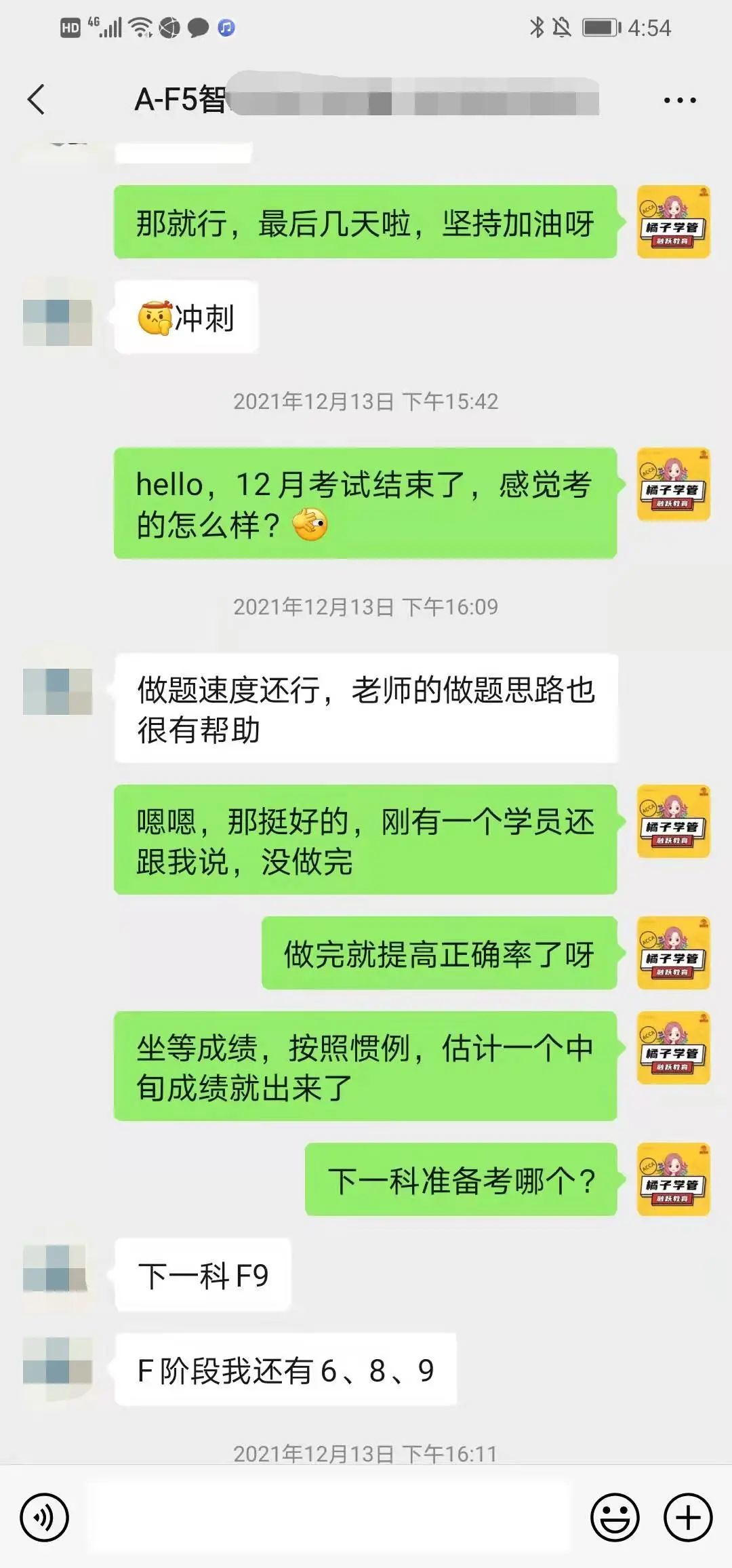Open the emoji picker

point(615,1517)
